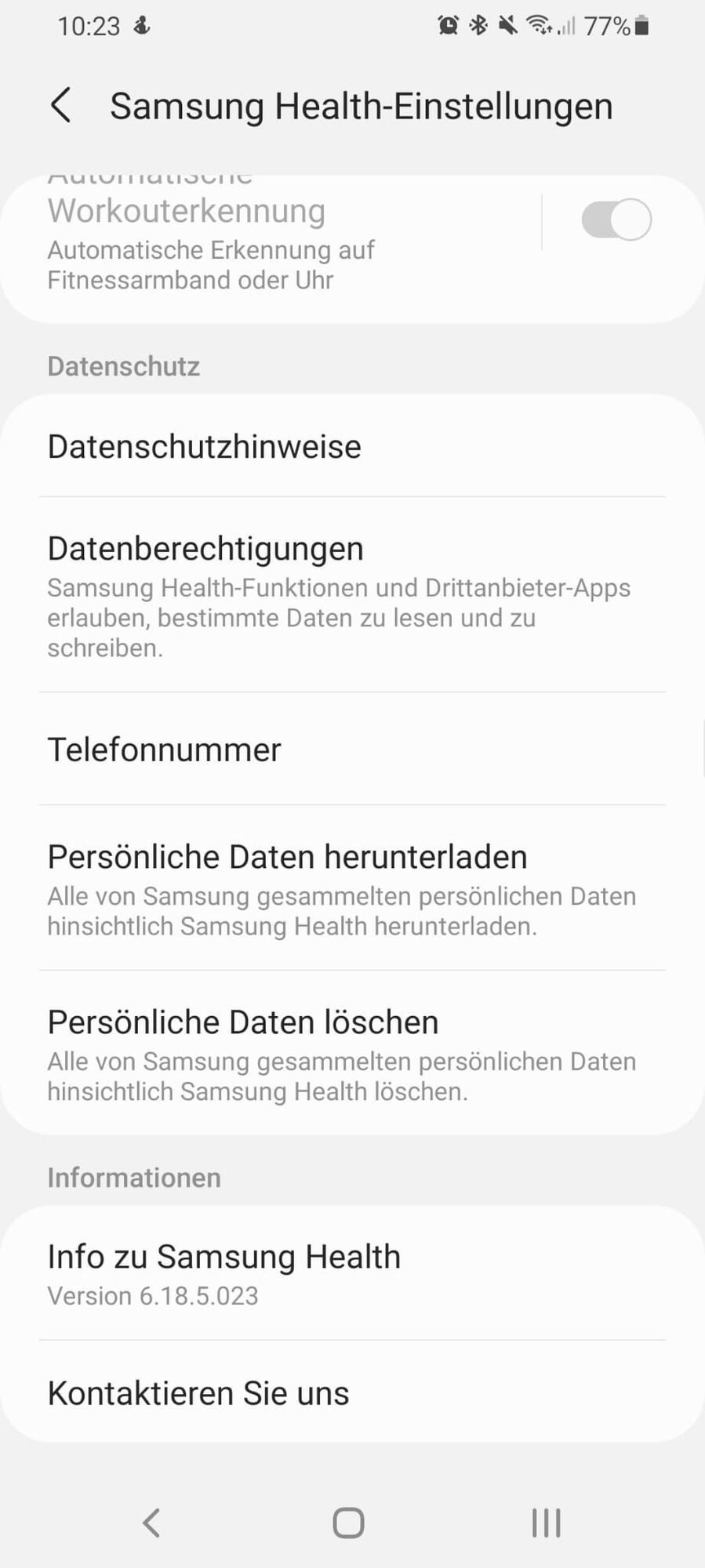
Task: Tap the system home button
Action: (349, 1523)
